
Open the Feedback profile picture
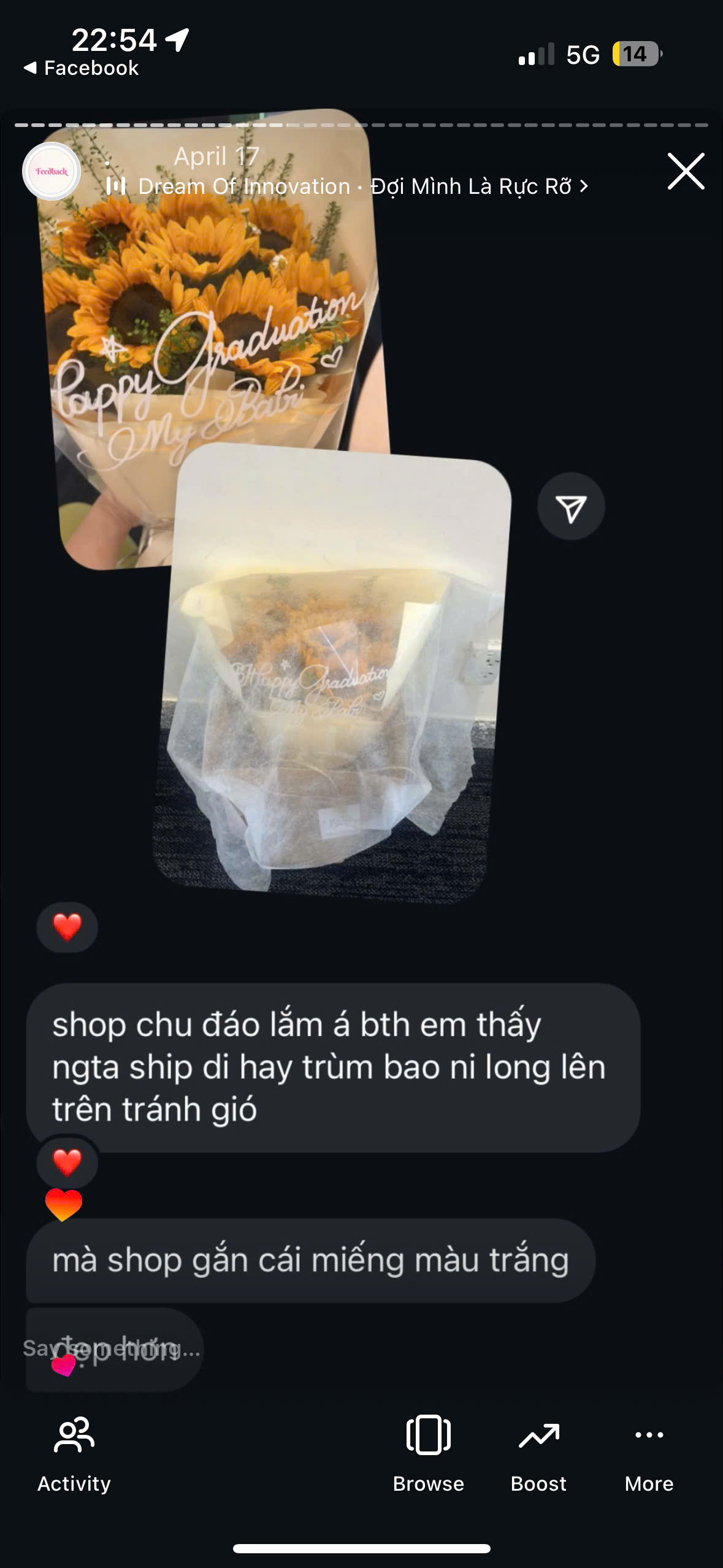[x=52, y=171]
